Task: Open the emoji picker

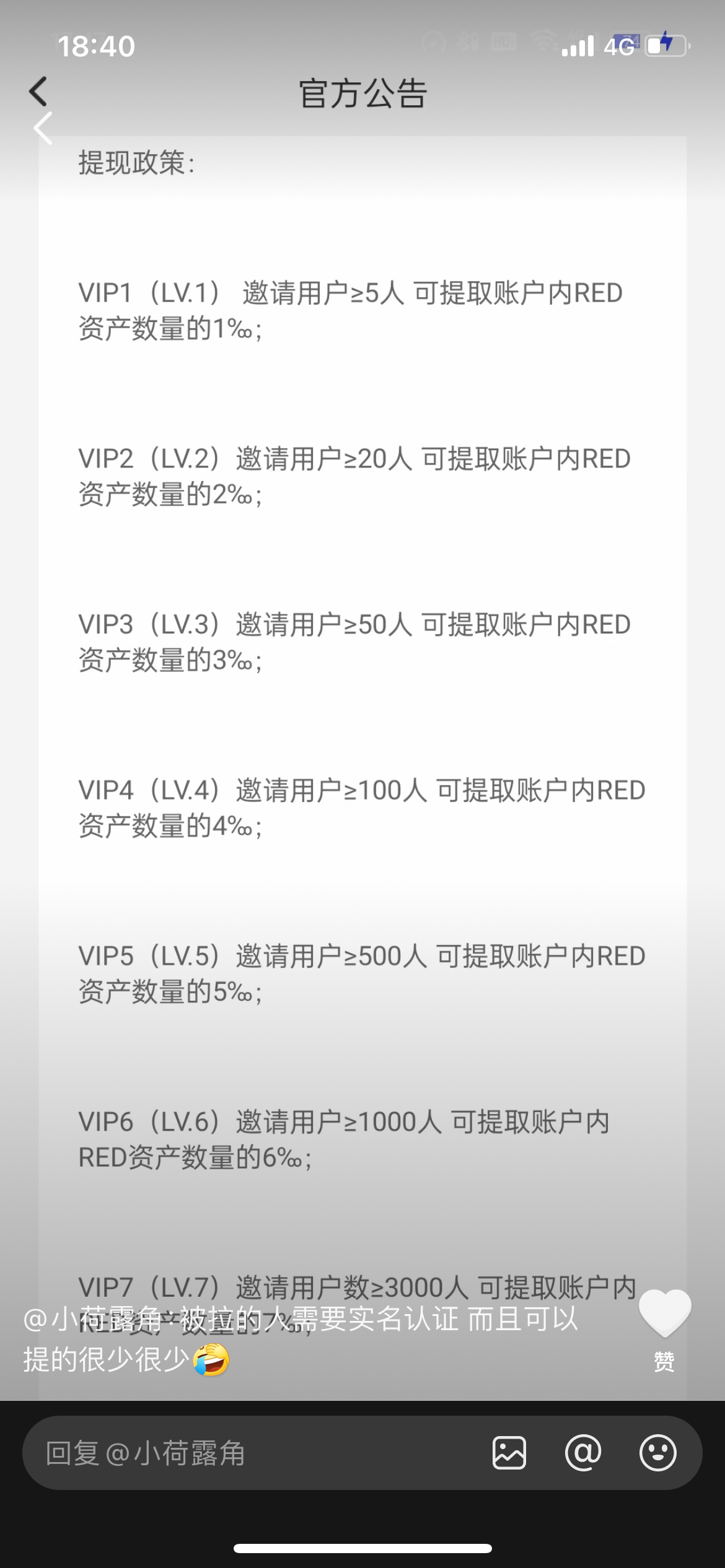Action: 657,1453
